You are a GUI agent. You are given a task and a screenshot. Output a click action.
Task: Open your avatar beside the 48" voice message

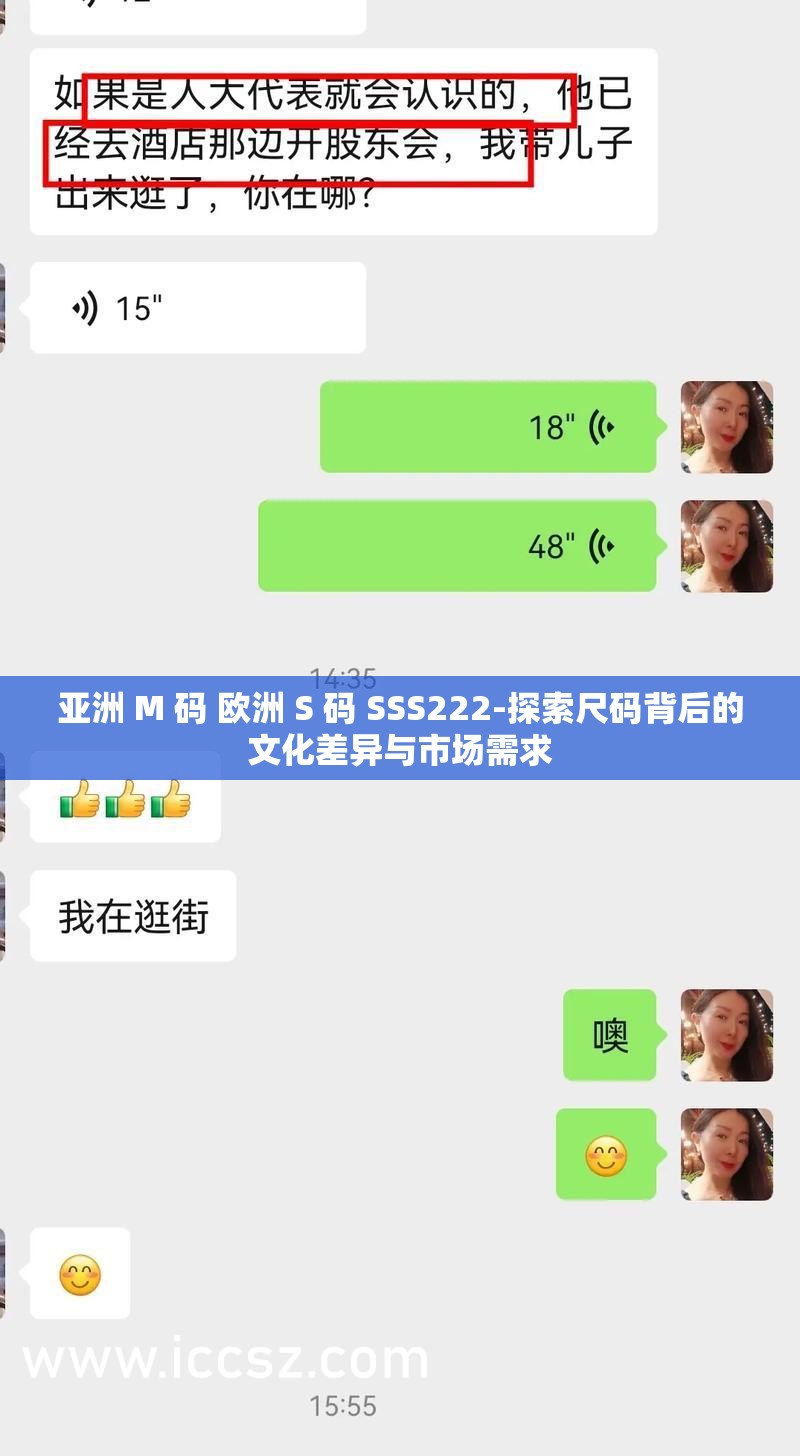(x=727, y=546)
